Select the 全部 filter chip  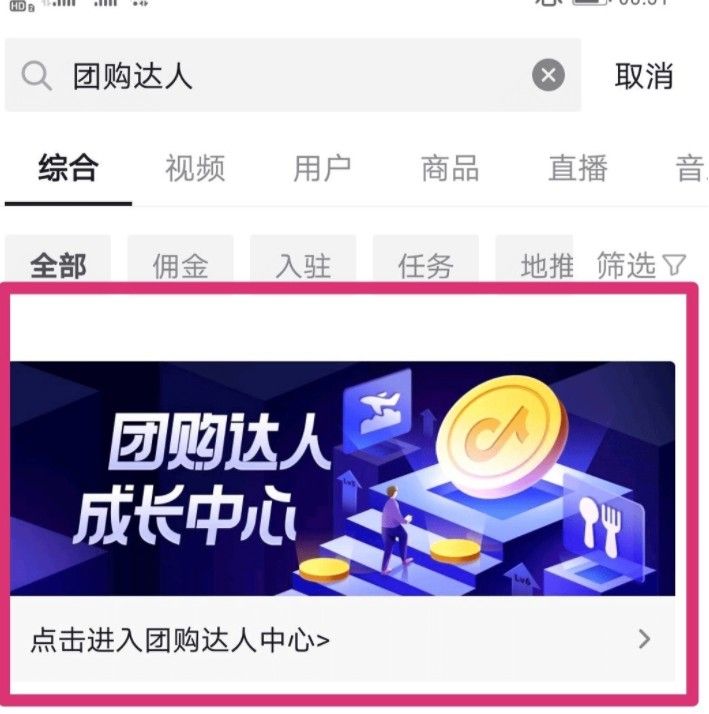pos(58,265)
